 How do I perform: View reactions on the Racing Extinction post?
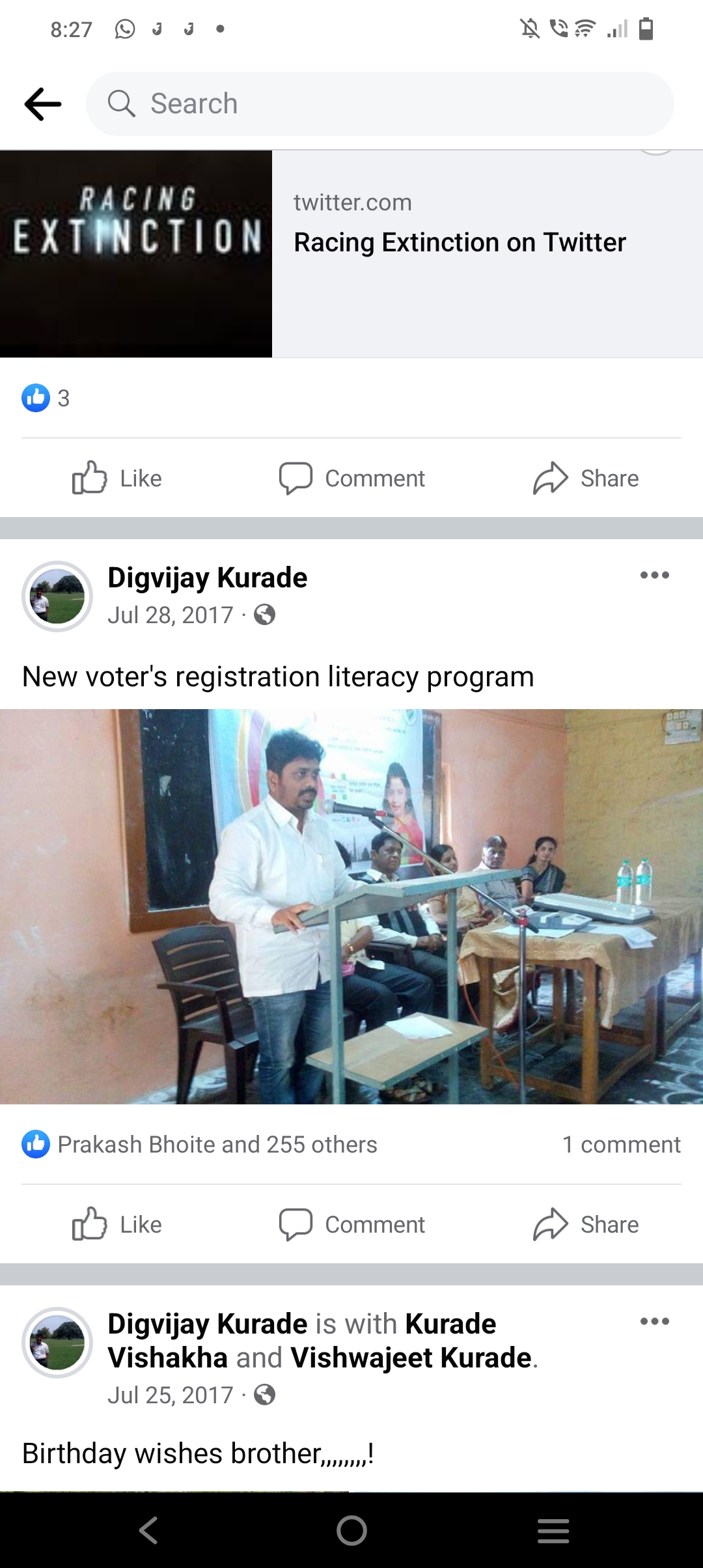pos(46,398)
